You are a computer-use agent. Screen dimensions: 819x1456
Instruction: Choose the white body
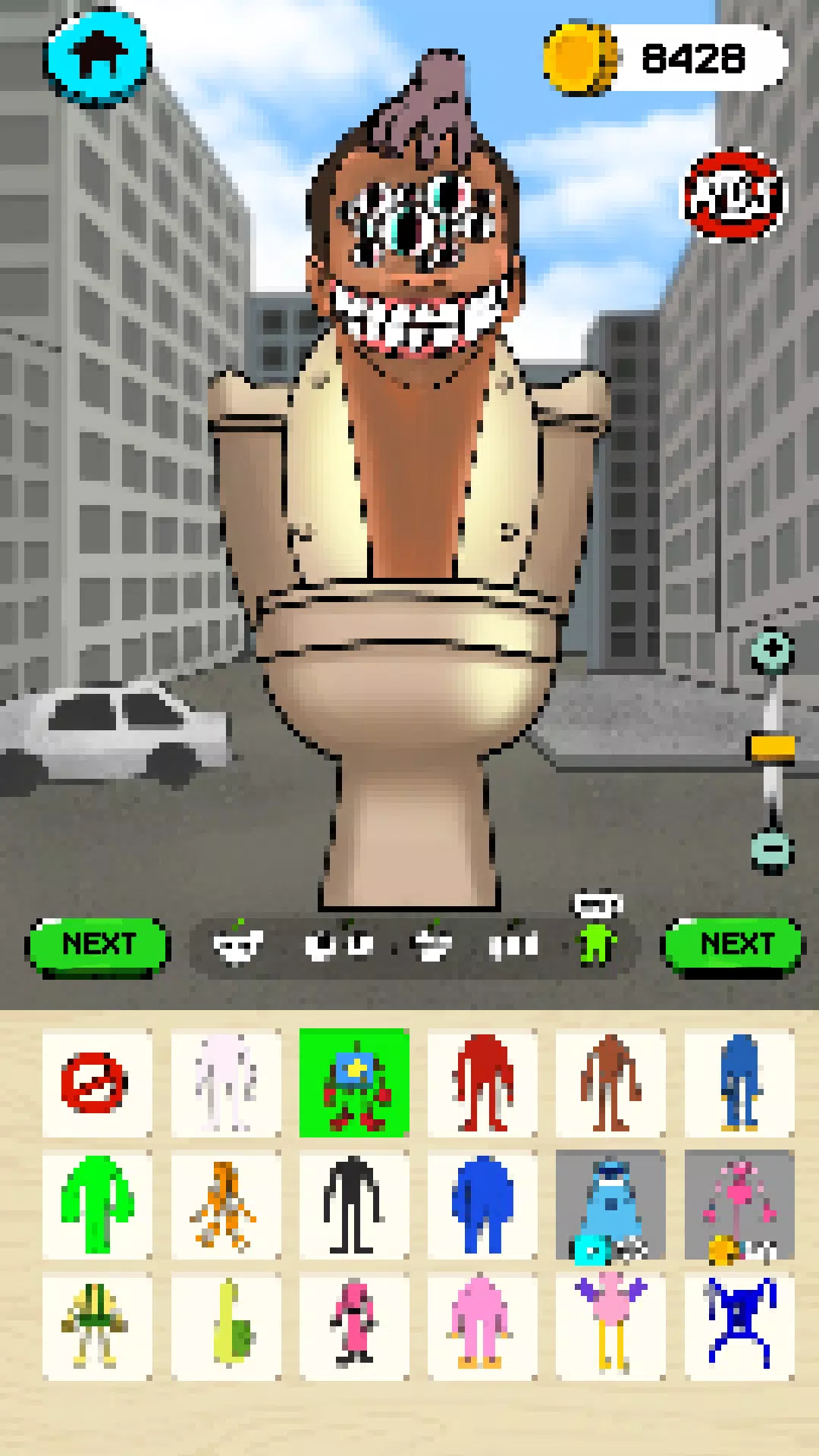(x=225, y=1083)
